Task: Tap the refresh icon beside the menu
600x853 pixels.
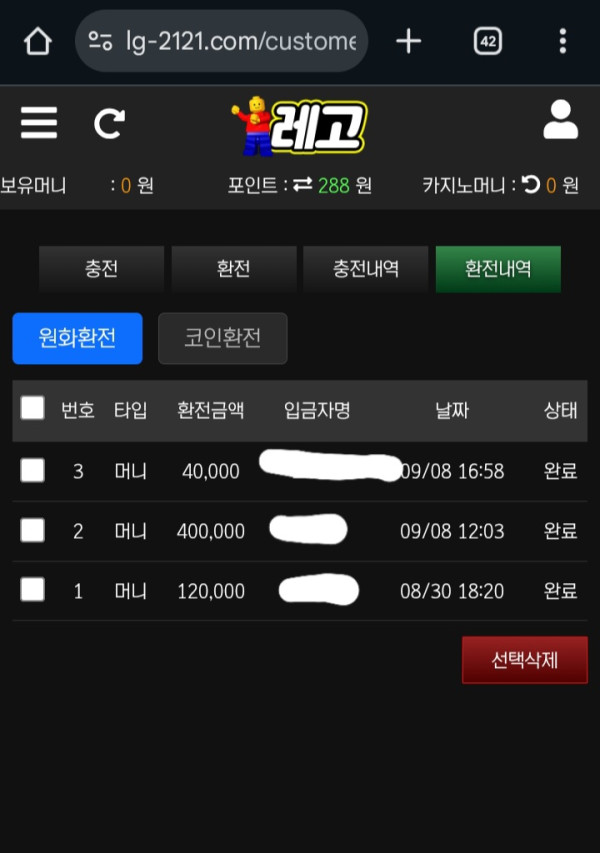Action: [109, 123]
